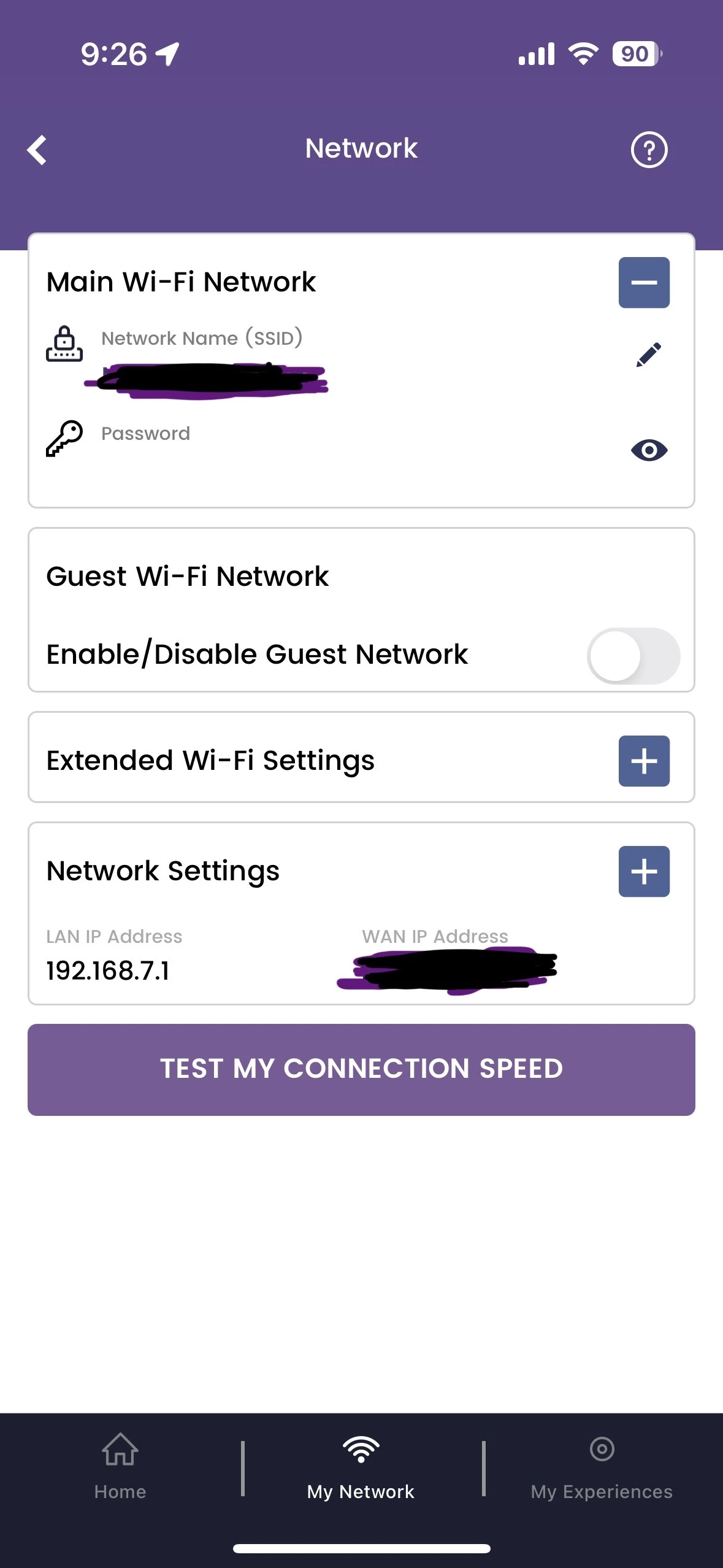This screenshot has height=1568, width=723.
Task: Expand Extended Wi-Fi Settings
Action: pyautogui.click(x=644, y=761)
